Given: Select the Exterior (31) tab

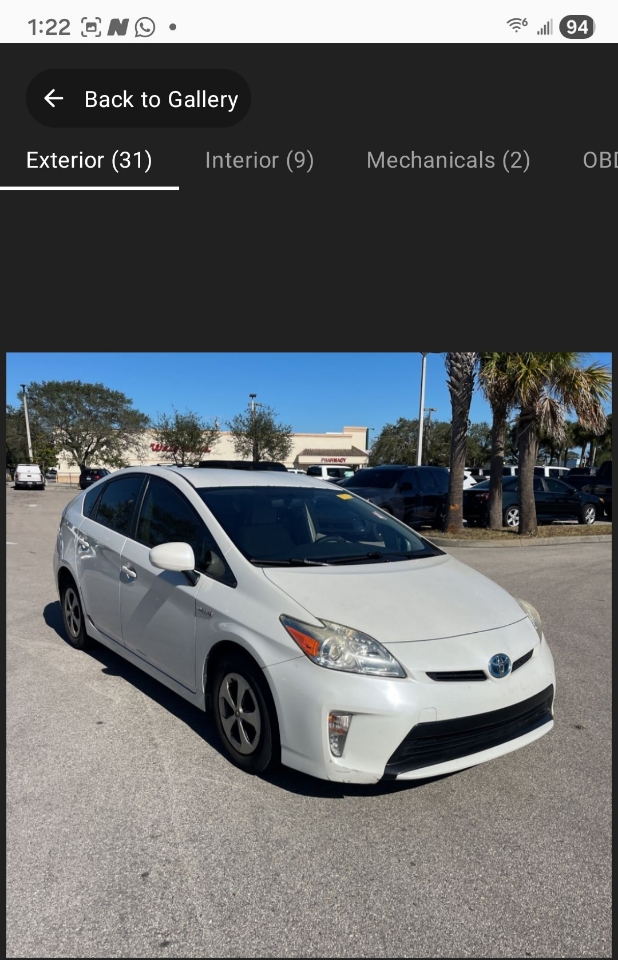Looking at the screenshot, I should [x=89, y=160].
